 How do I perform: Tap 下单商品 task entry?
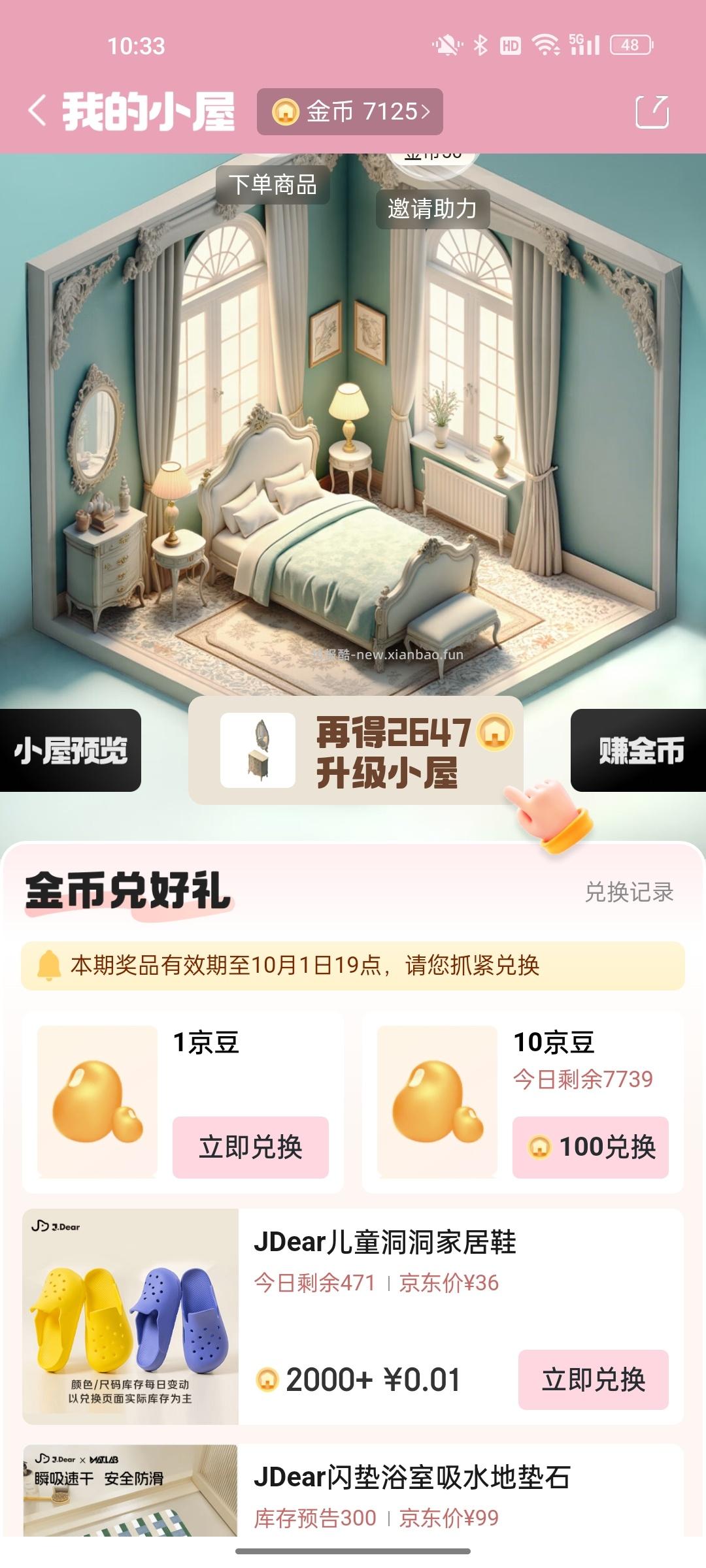click(275, 186)
